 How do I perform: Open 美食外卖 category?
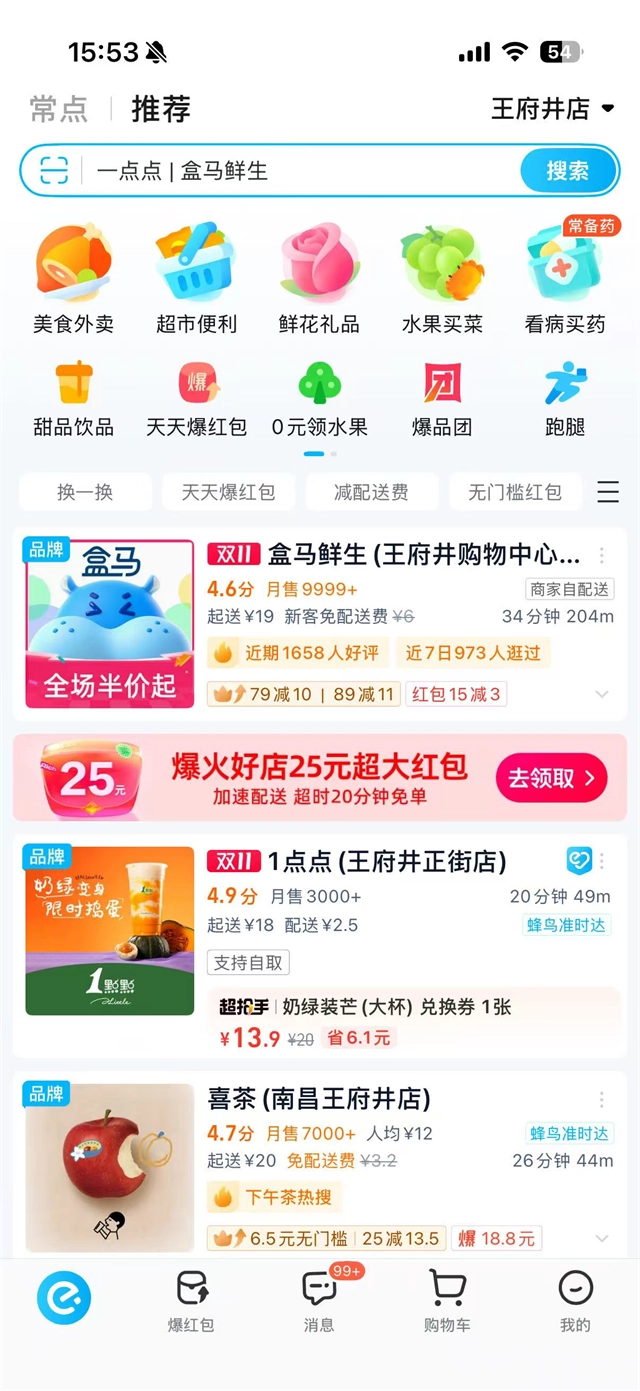click(73, 279)
